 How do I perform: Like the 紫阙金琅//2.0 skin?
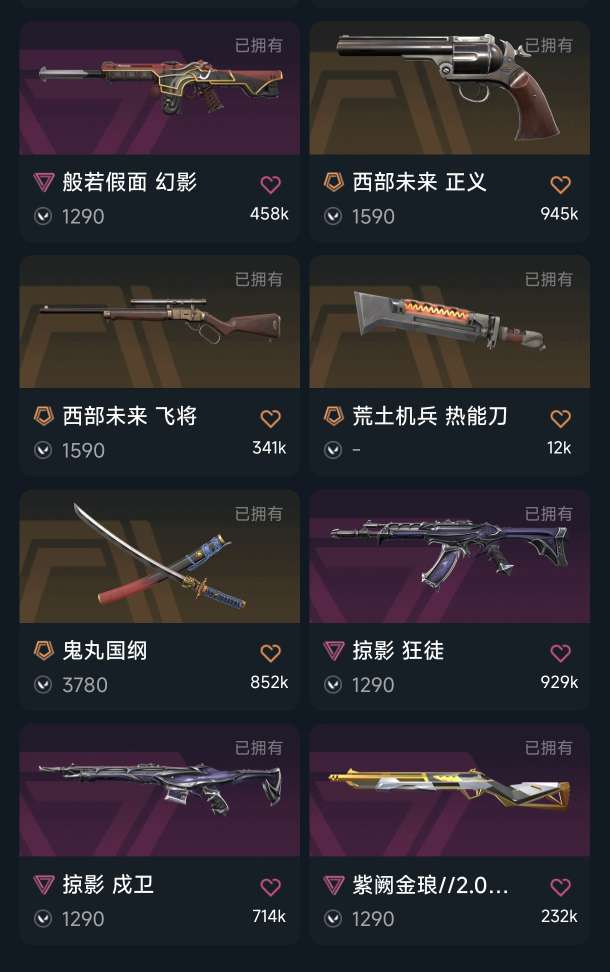pyautogui.click(x=560, y=887)
